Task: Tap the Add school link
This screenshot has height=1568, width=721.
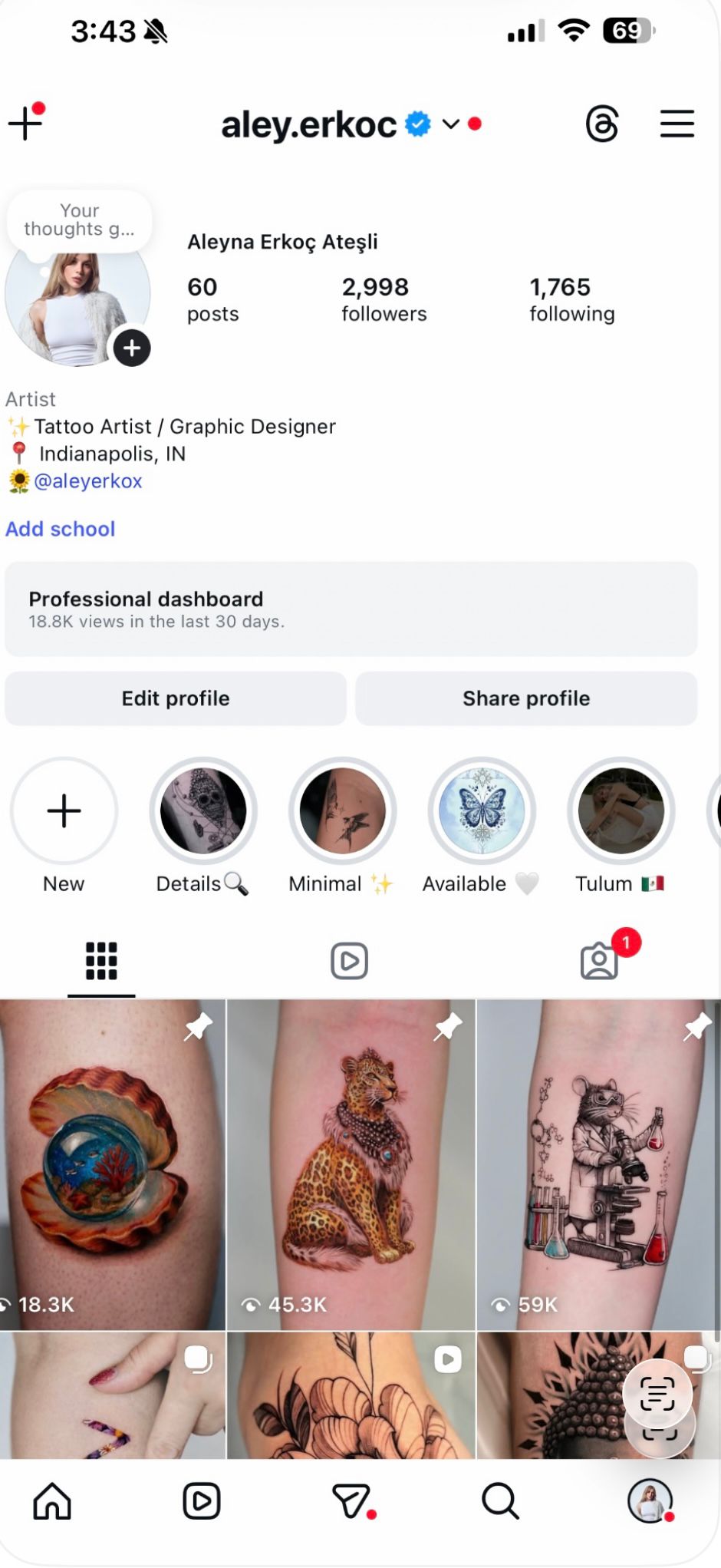Action: pos(61,529)
